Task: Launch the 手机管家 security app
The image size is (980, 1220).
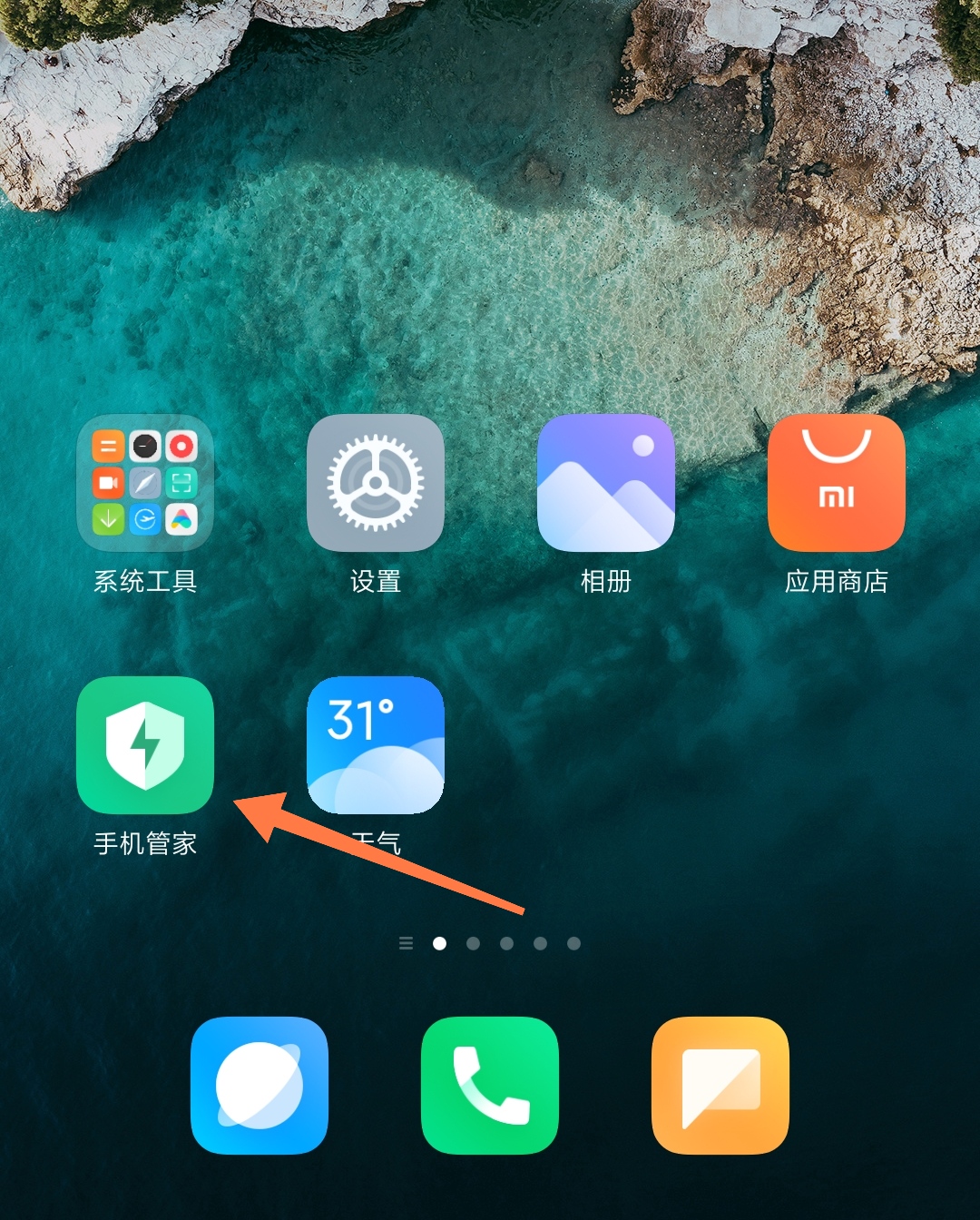Action: (x=145, y=744)
